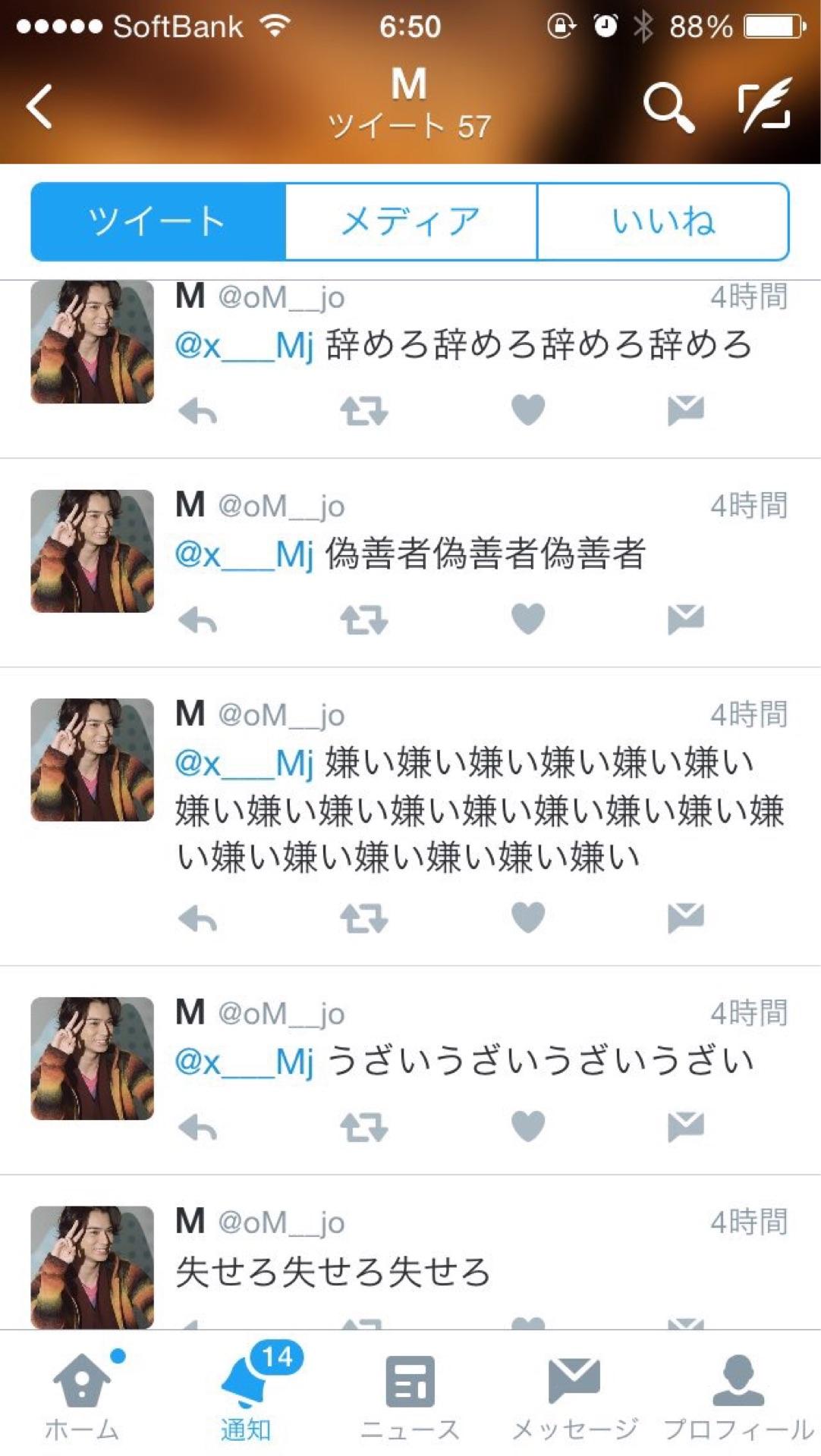Like the 嫌い嫌い tweet
The image size is (821, 1456).
[x=528, y=918]
